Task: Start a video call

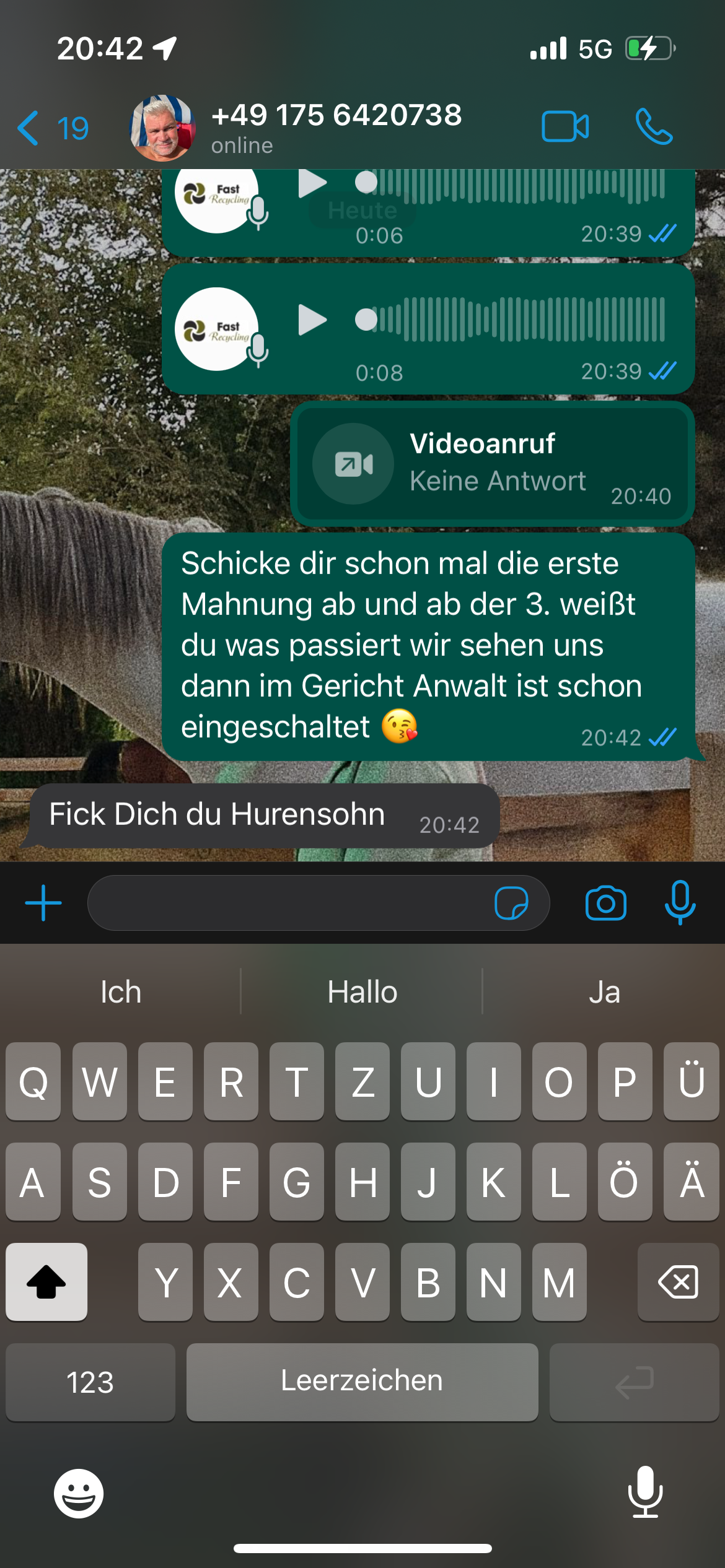Action: click(565, 127)
